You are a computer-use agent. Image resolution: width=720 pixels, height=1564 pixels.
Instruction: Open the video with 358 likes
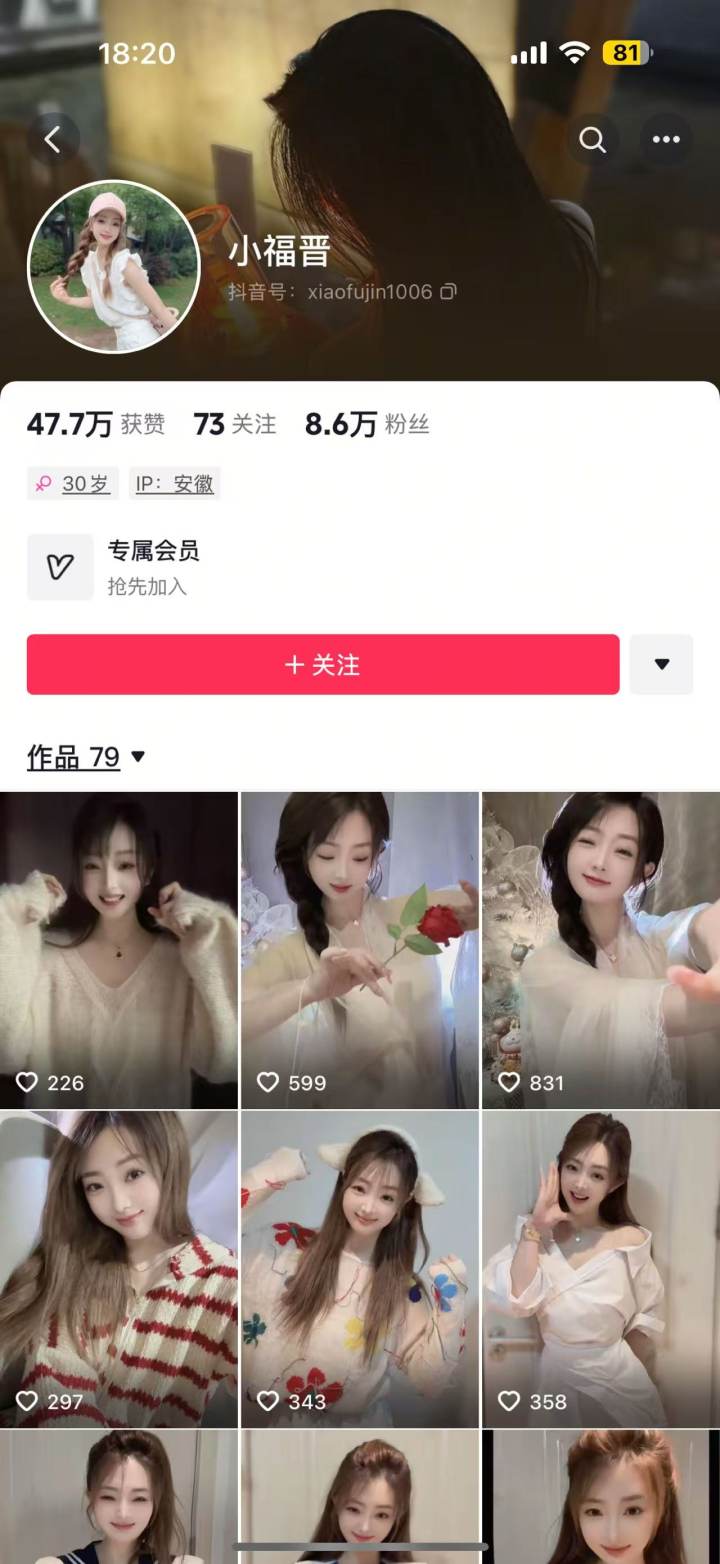601,1268
